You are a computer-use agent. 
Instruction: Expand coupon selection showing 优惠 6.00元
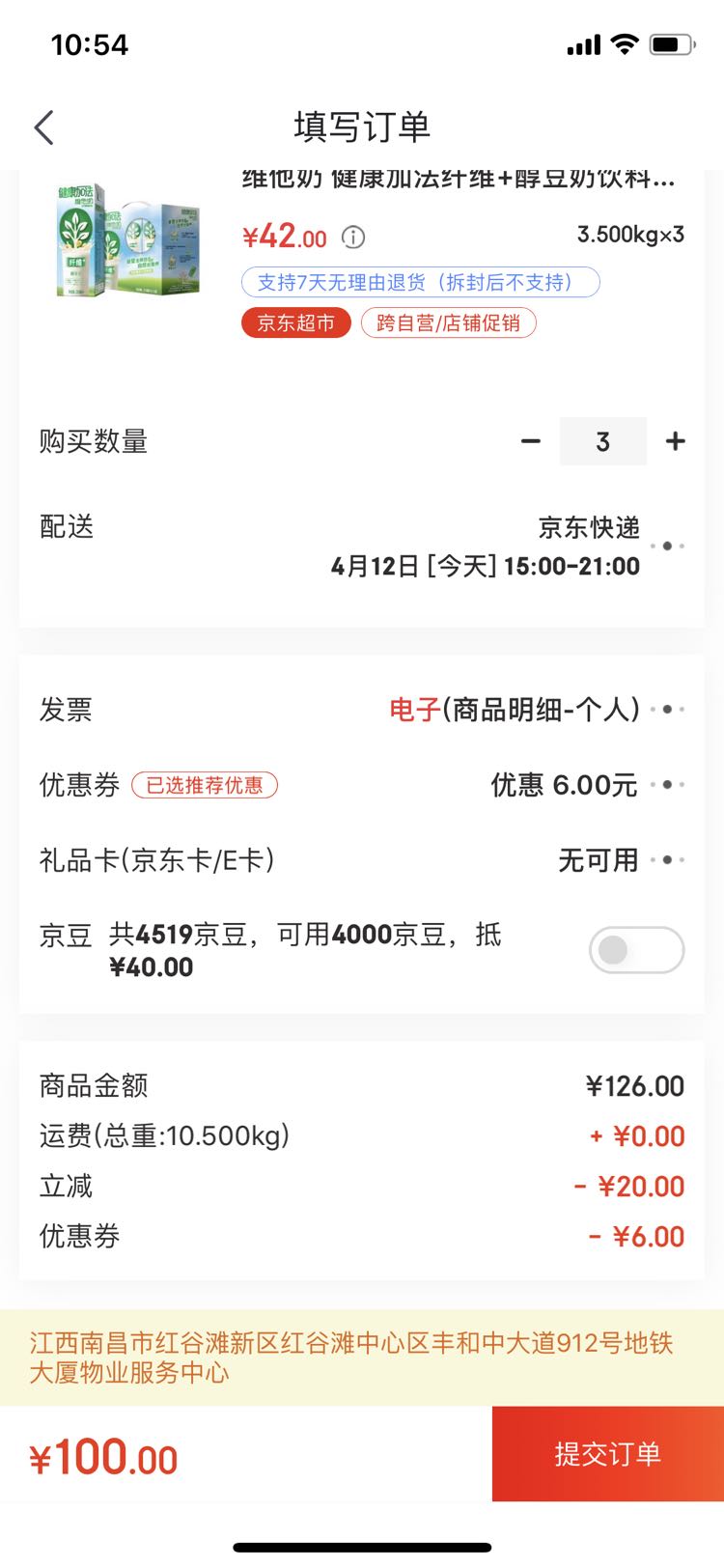[x=667, y=784]
